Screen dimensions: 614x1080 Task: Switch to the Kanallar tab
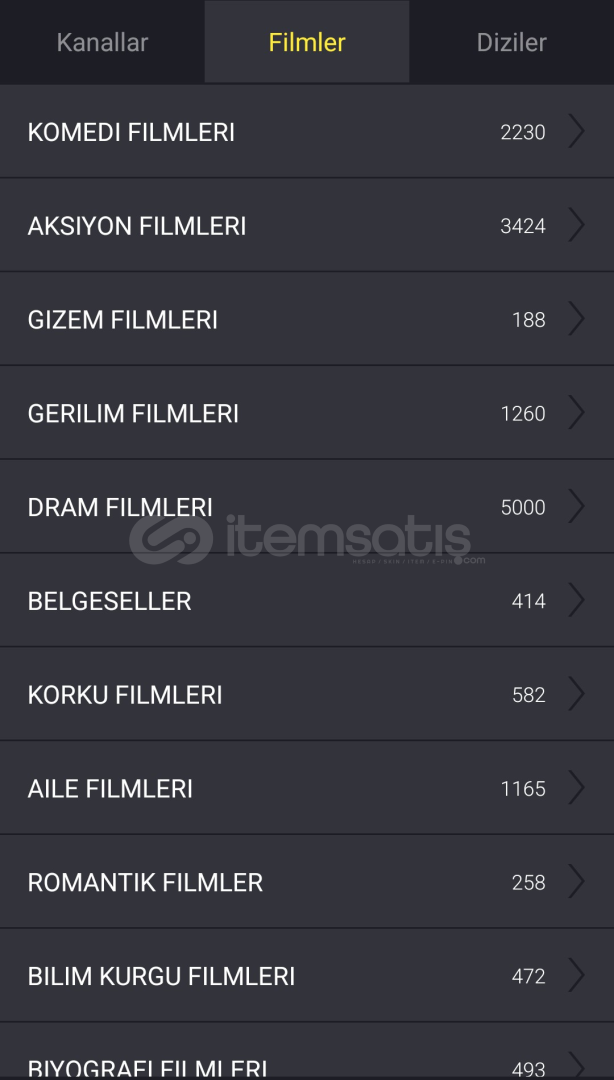click(102, 42)
